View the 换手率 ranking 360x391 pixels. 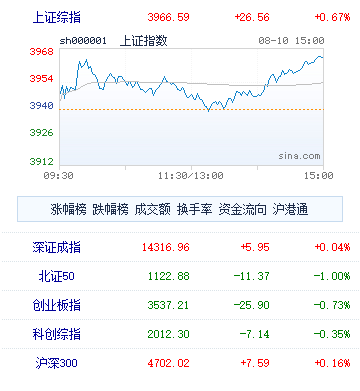click(195, 209)
